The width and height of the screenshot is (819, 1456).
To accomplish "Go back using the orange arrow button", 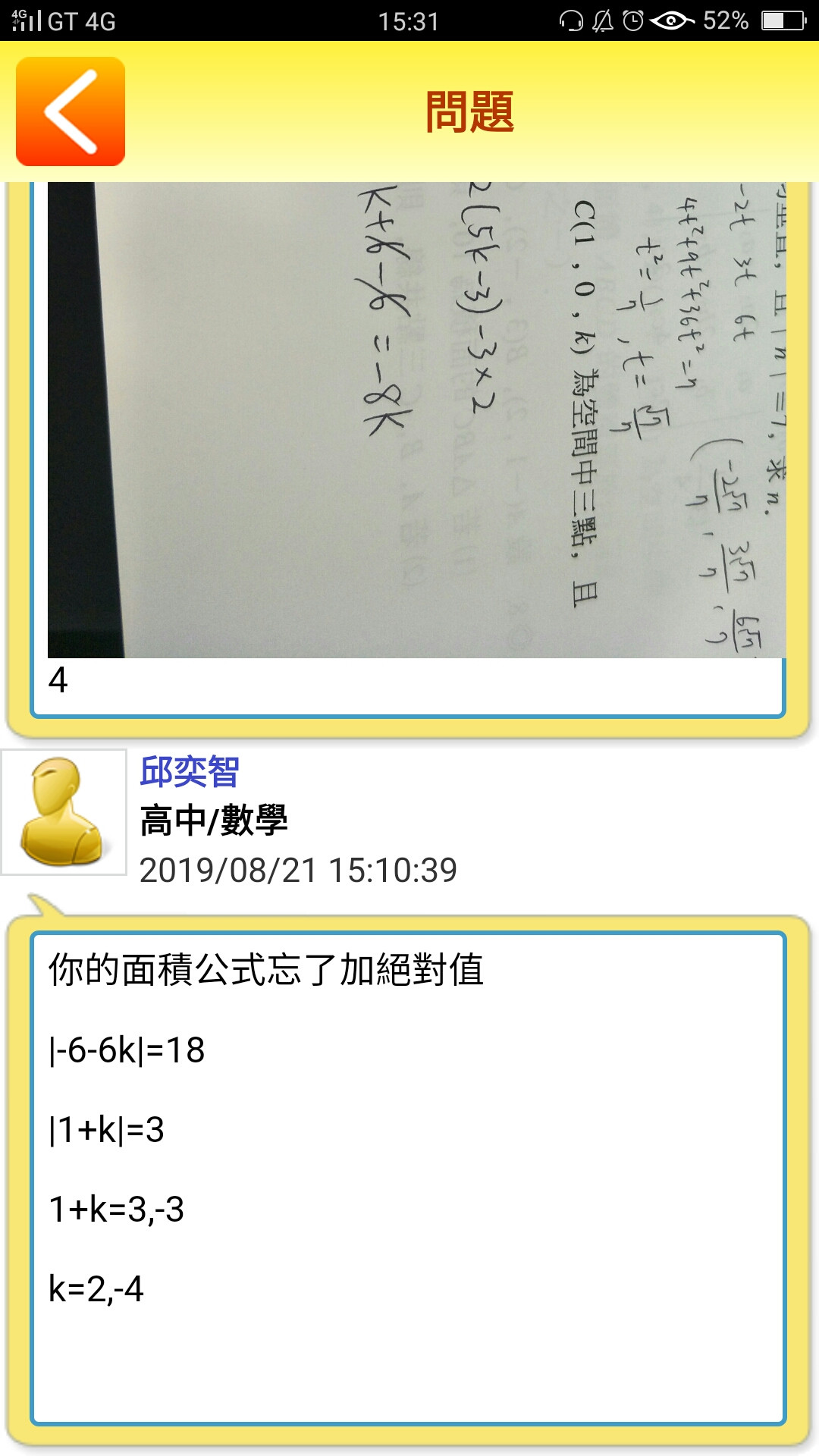I will point(71,111).
